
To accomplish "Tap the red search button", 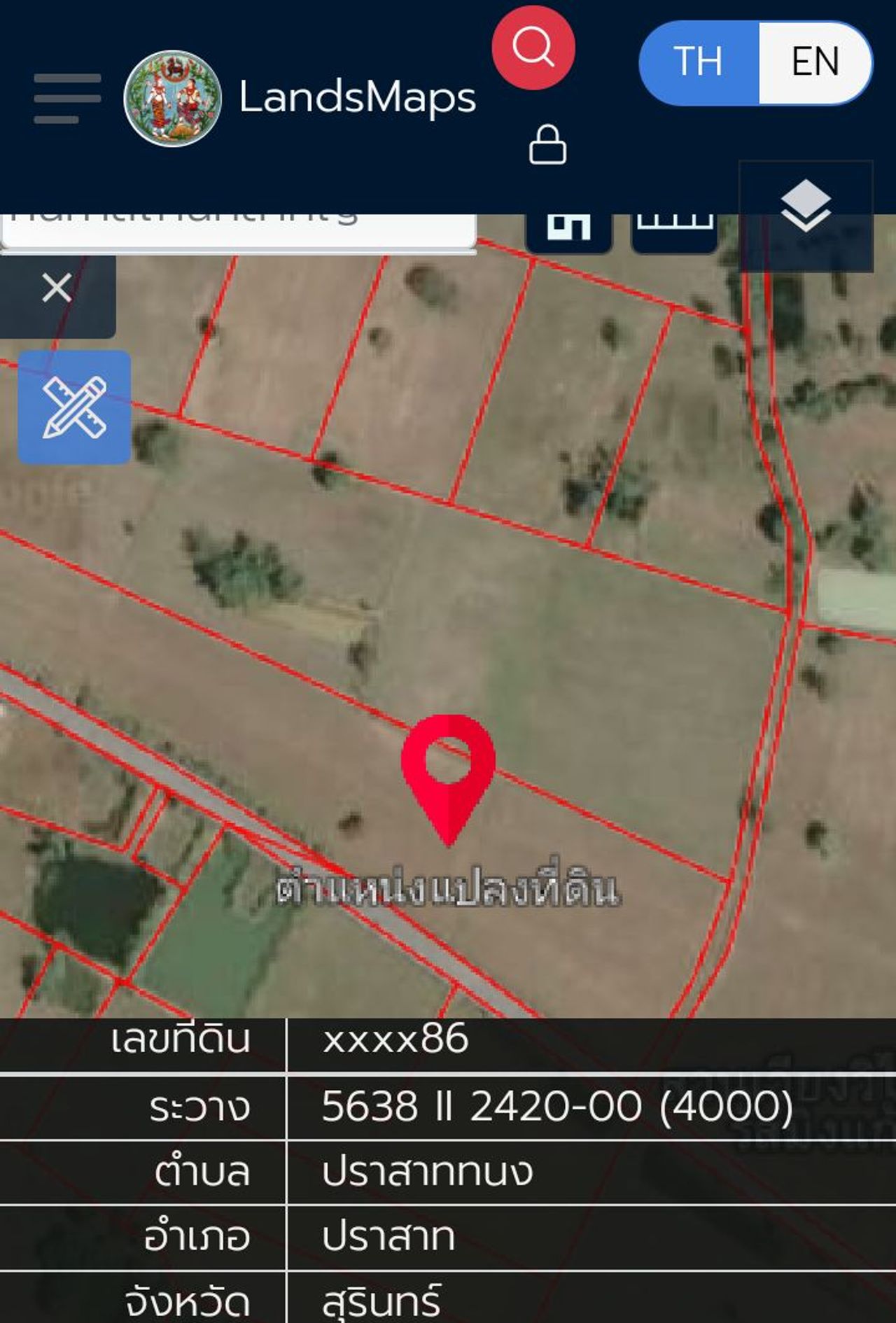I will click(x=533, y=48).
